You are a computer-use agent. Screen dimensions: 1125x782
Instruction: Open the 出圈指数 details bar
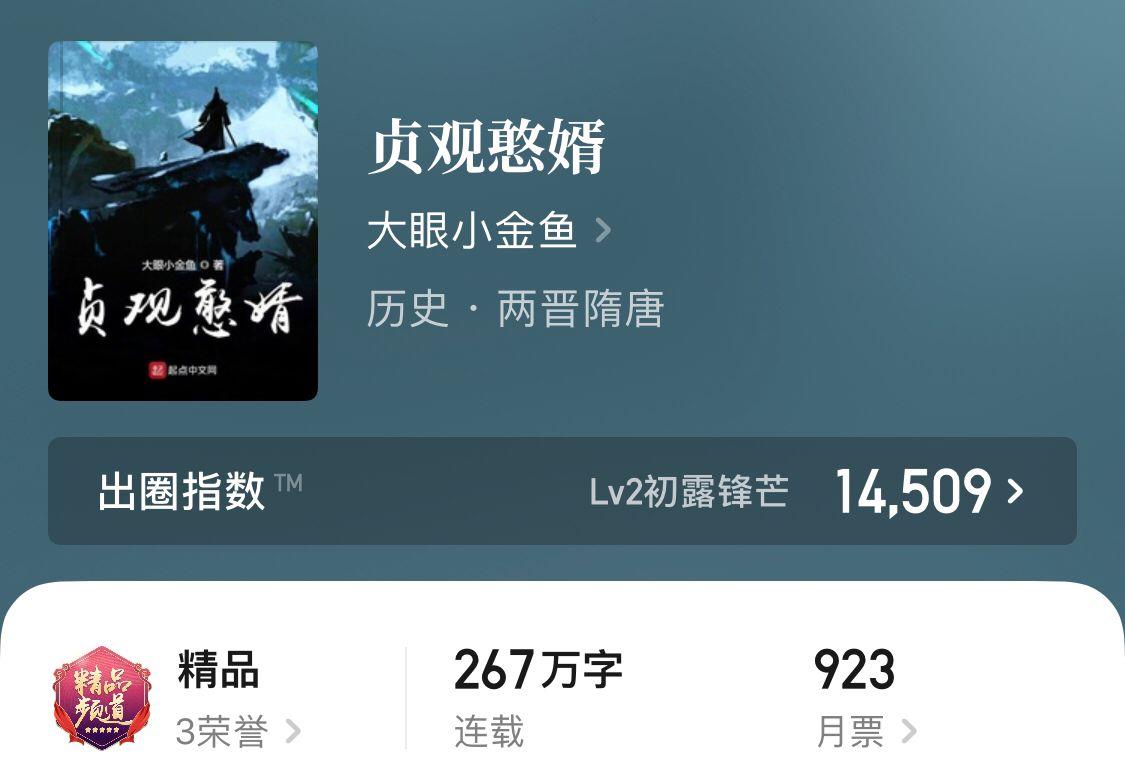(562, 491)
